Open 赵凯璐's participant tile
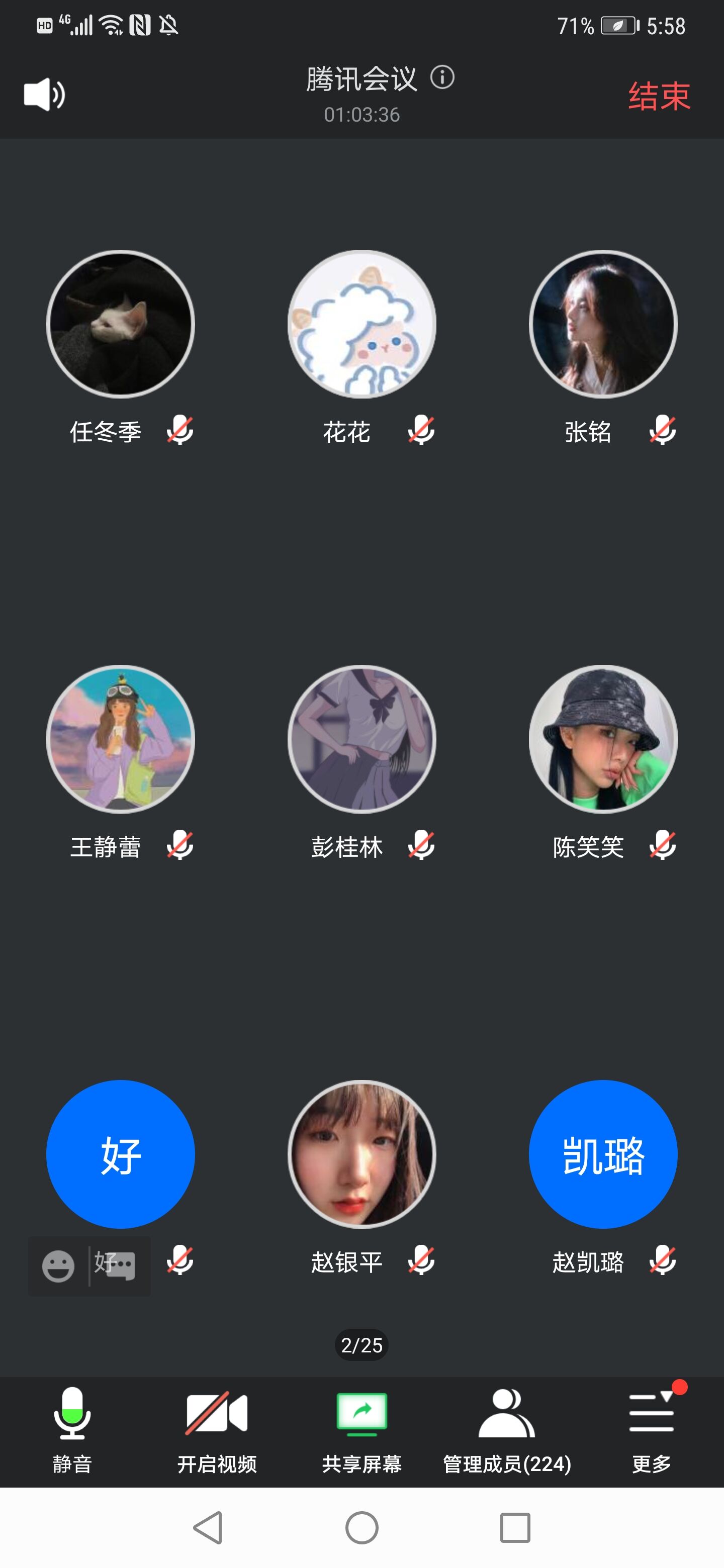Viewport: 724px width, 1568px height. (603, 1154)
